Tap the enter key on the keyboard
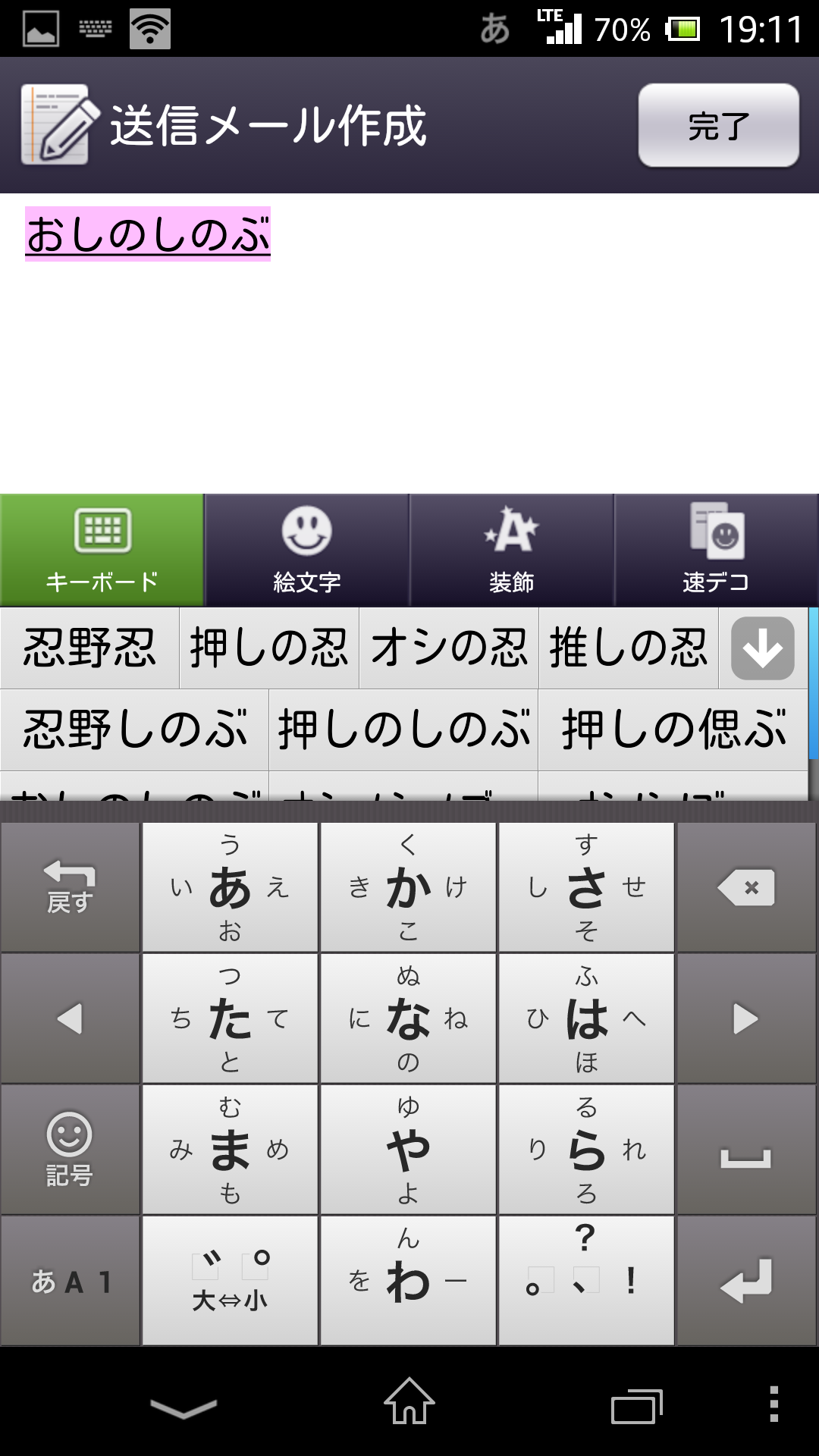This screenshot has width=819, height=1456. click(x=746, y=1282)
